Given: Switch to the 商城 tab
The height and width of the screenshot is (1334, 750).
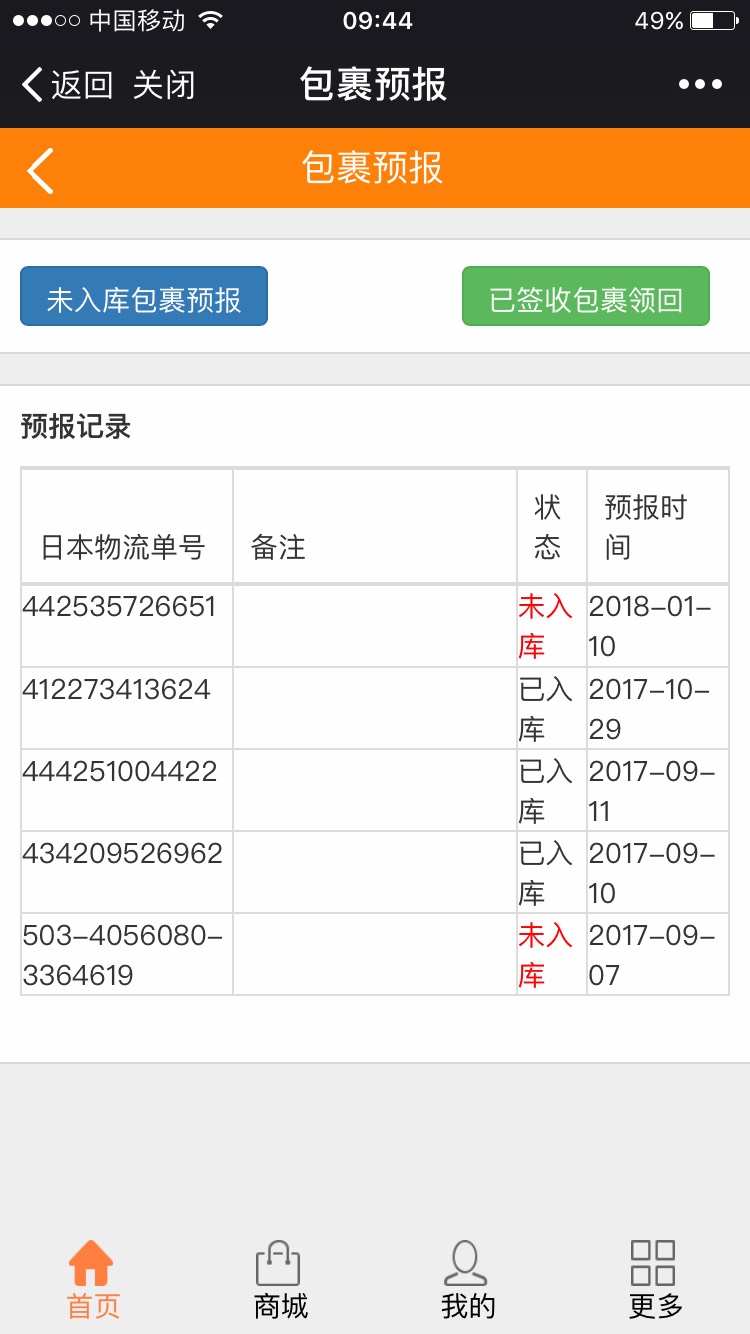Looking at the screenshot, I should pos(280,1280).
